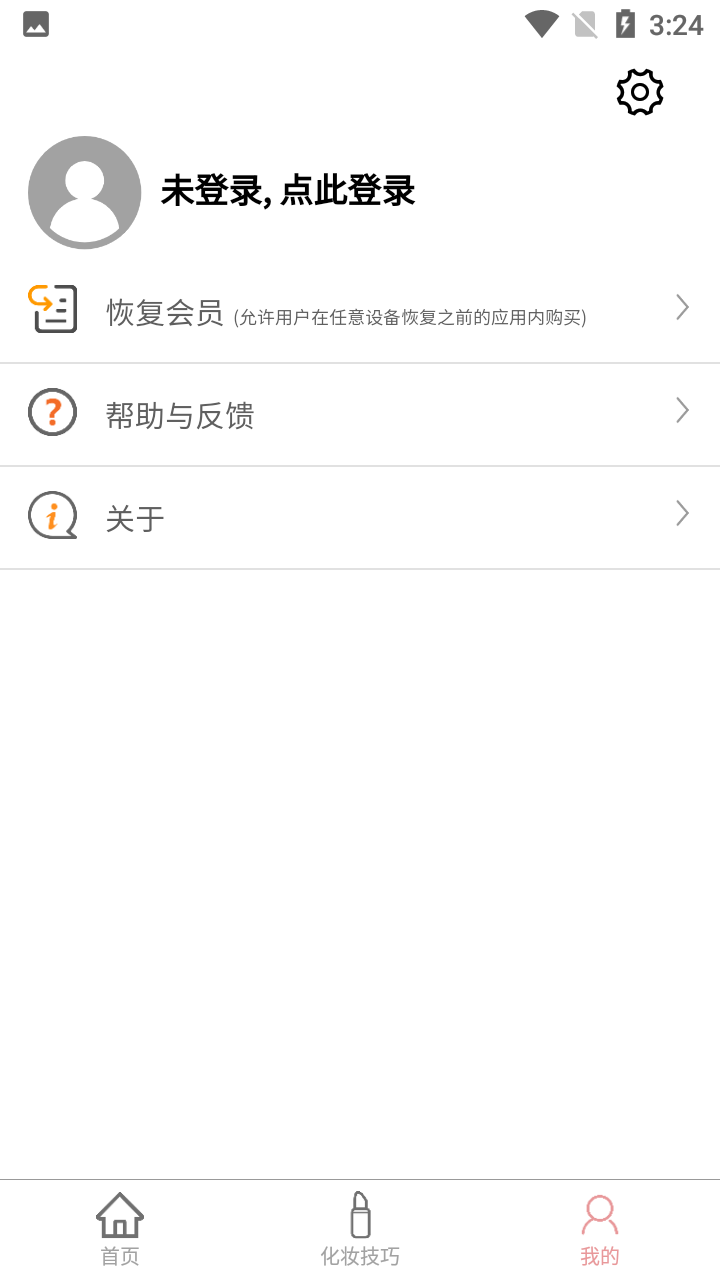Open the 关于 row
This screenshot has height=1280, width=720.
point(360,518)
